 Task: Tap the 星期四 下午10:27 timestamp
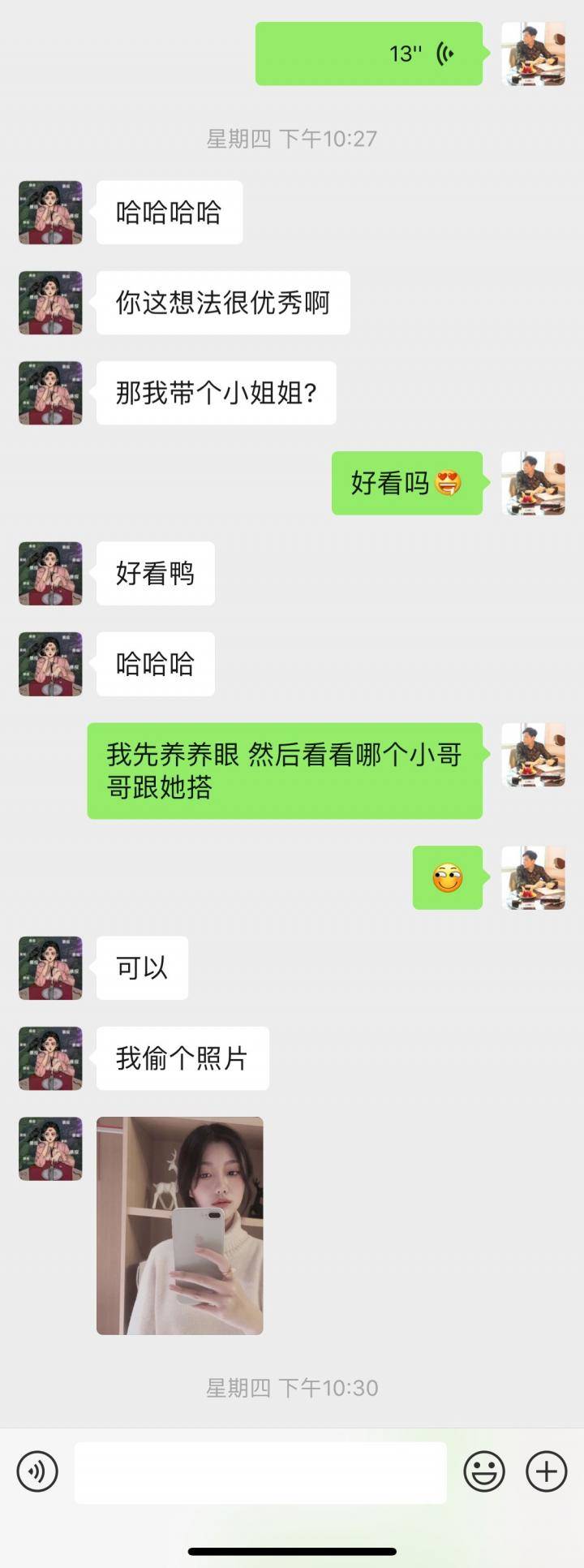pyautogui.click(x=292, y=138)
